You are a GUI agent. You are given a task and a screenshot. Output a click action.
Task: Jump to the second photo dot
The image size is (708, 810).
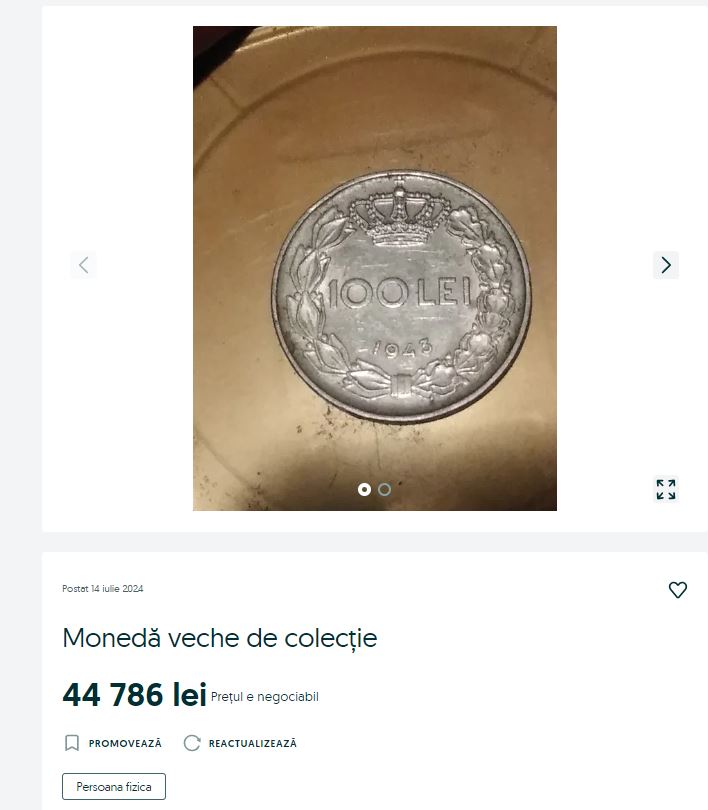[385, 489]
